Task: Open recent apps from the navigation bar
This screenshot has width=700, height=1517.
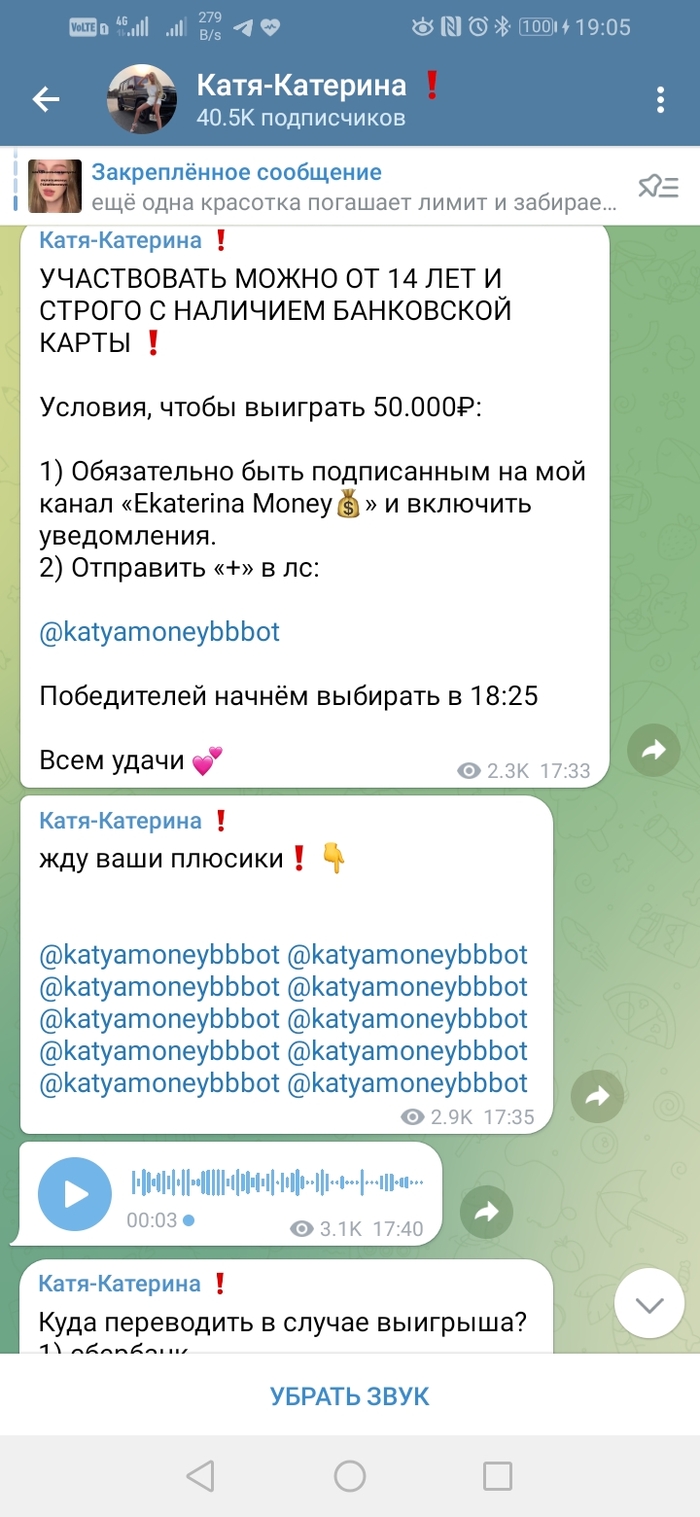Action: click(x=497, y=1476)
